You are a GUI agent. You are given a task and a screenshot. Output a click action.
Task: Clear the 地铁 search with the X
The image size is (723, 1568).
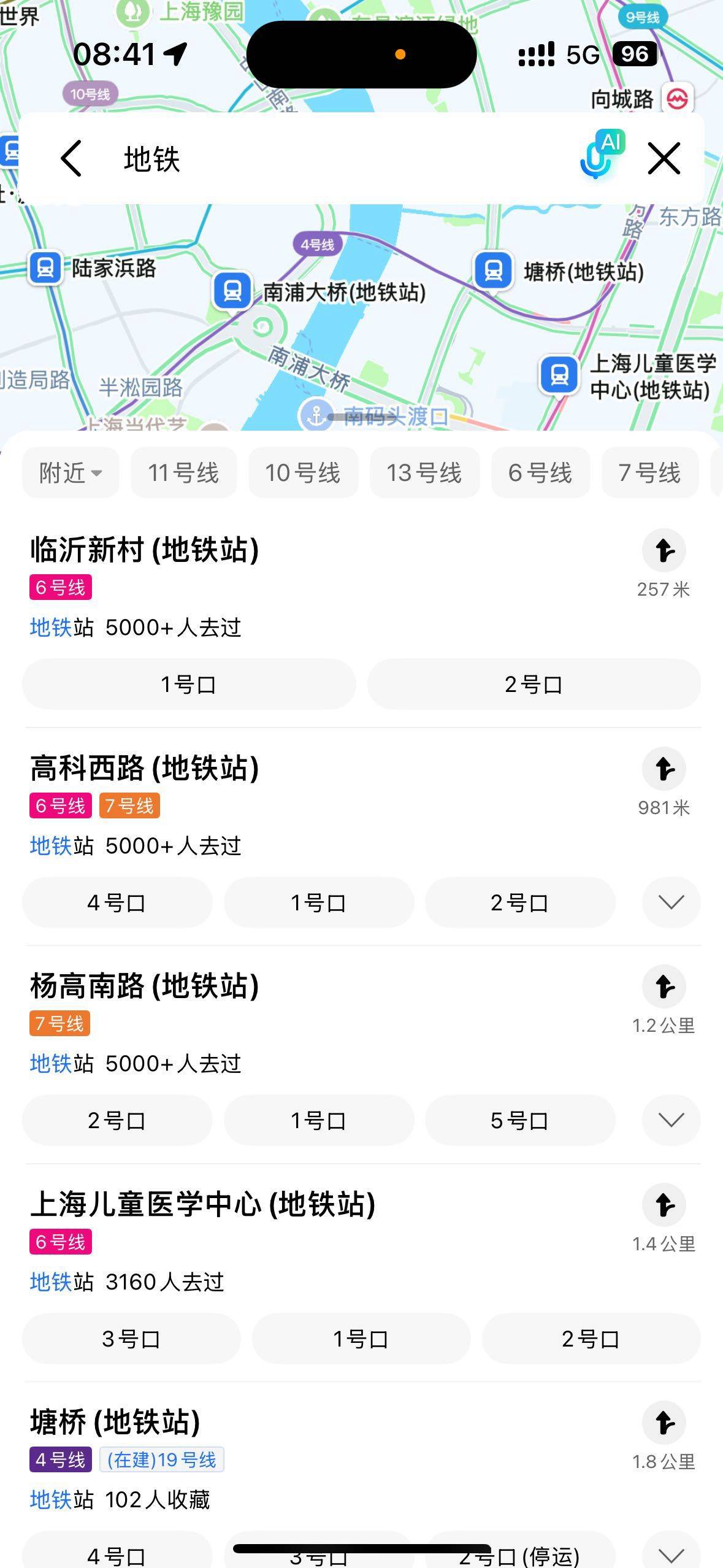click(664, 159)
